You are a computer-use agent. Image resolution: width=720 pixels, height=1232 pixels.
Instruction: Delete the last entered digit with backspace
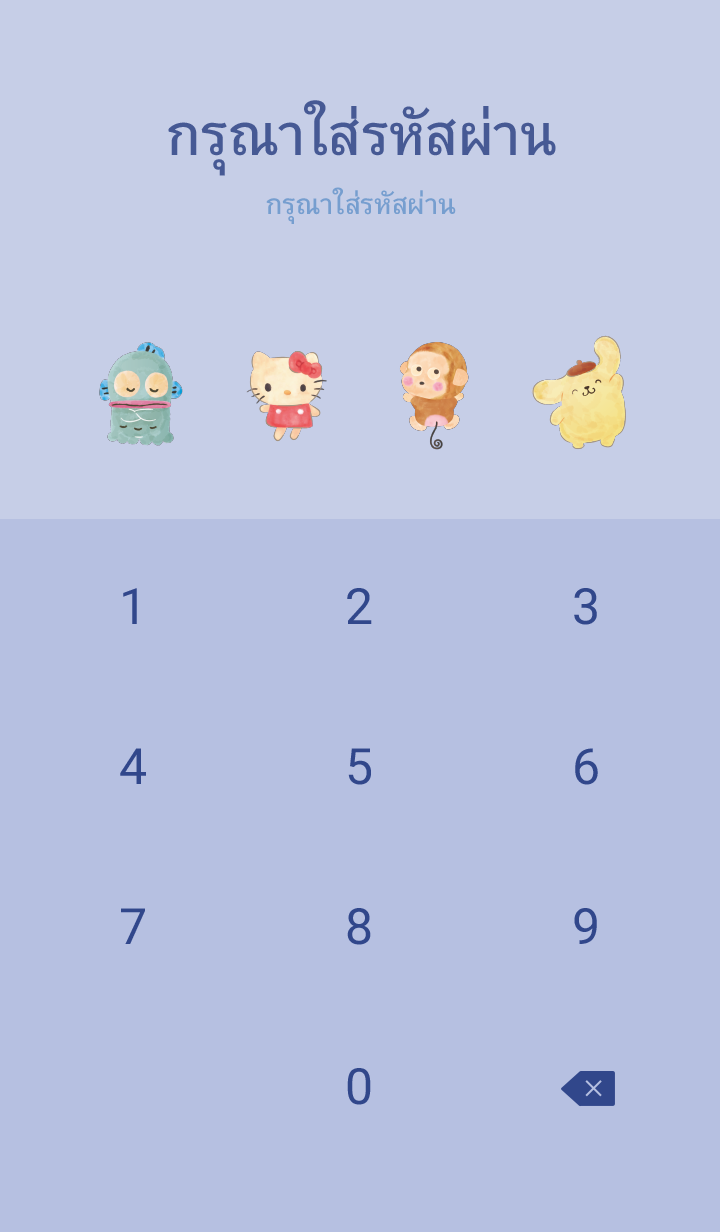(x=588, y=1088)
